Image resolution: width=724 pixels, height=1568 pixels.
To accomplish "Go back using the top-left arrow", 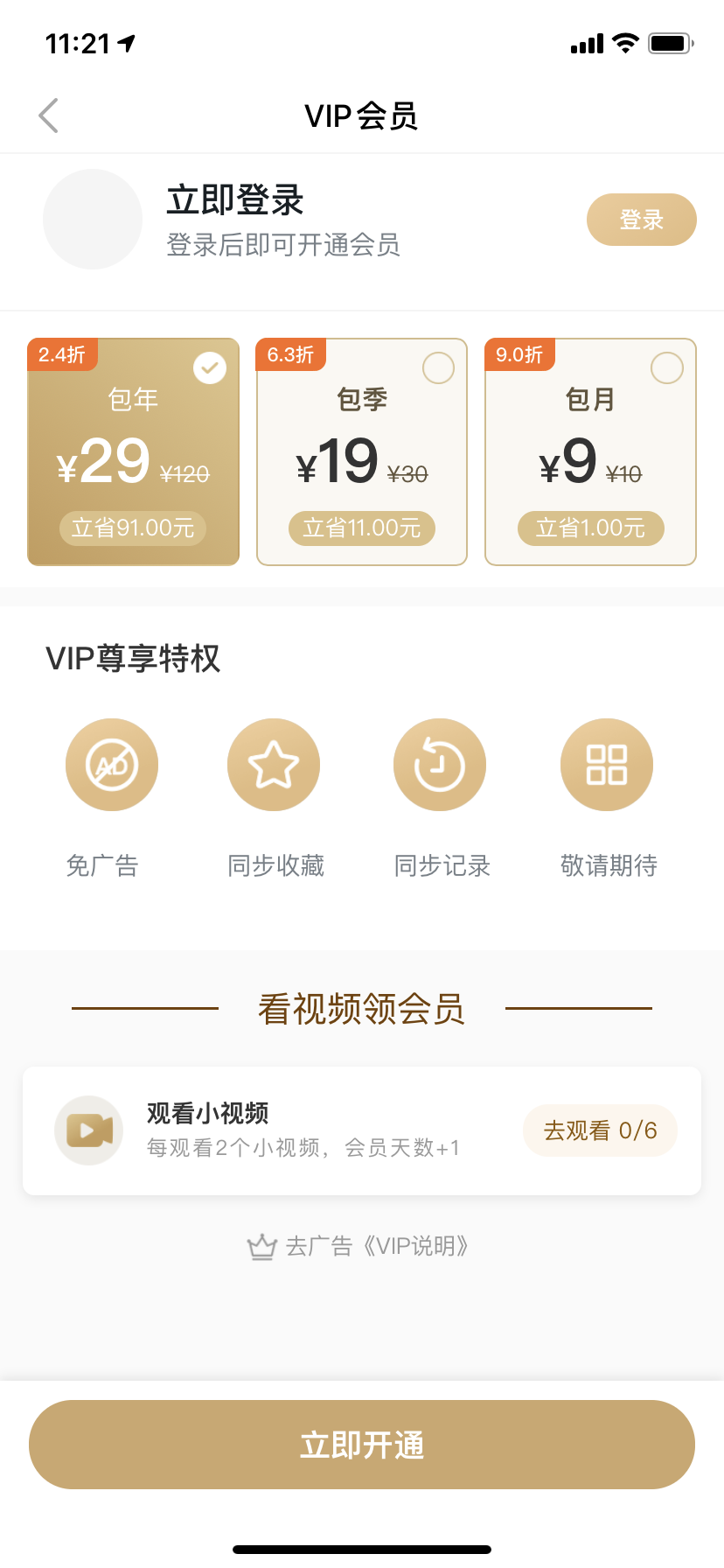I will [x=49, y=115].
